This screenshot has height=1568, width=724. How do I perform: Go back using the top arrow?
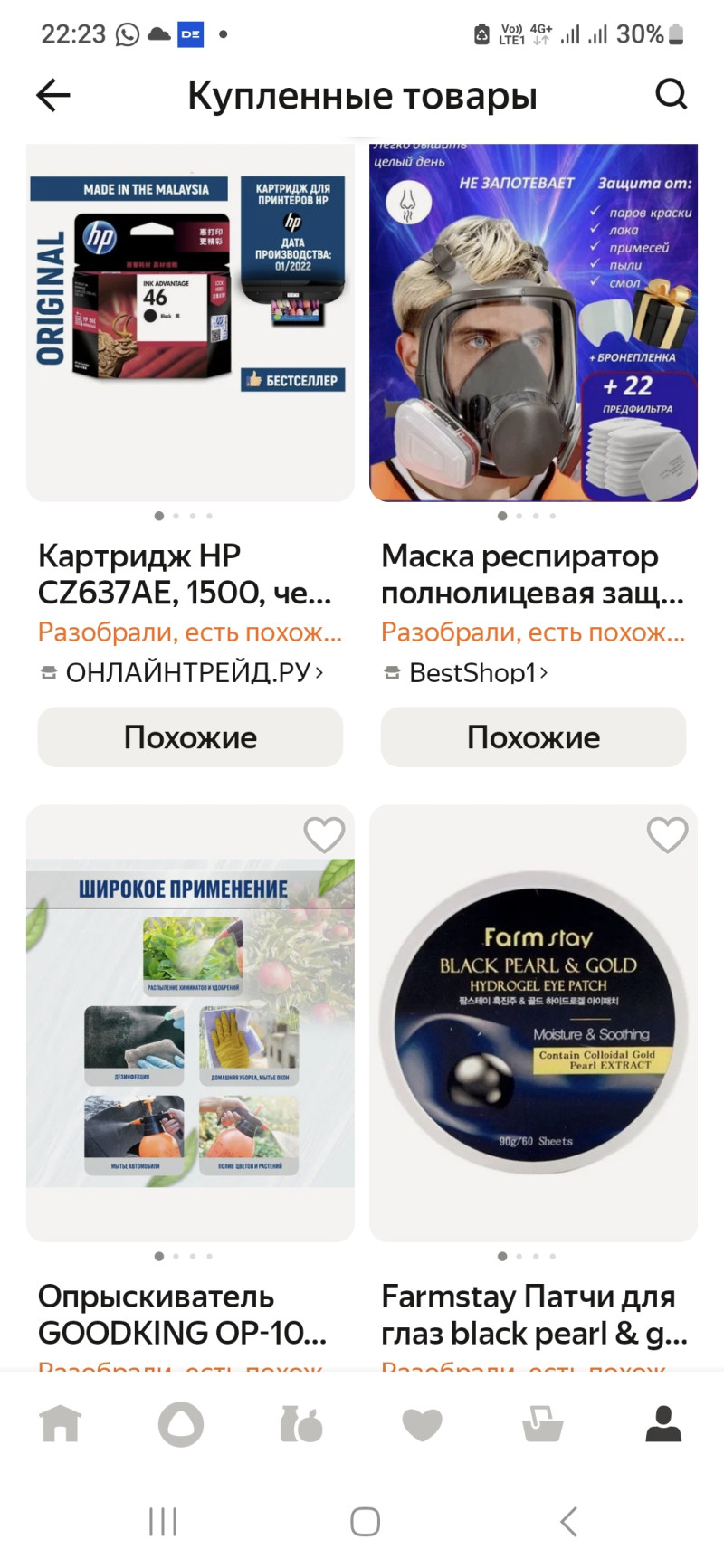(52, 95)
